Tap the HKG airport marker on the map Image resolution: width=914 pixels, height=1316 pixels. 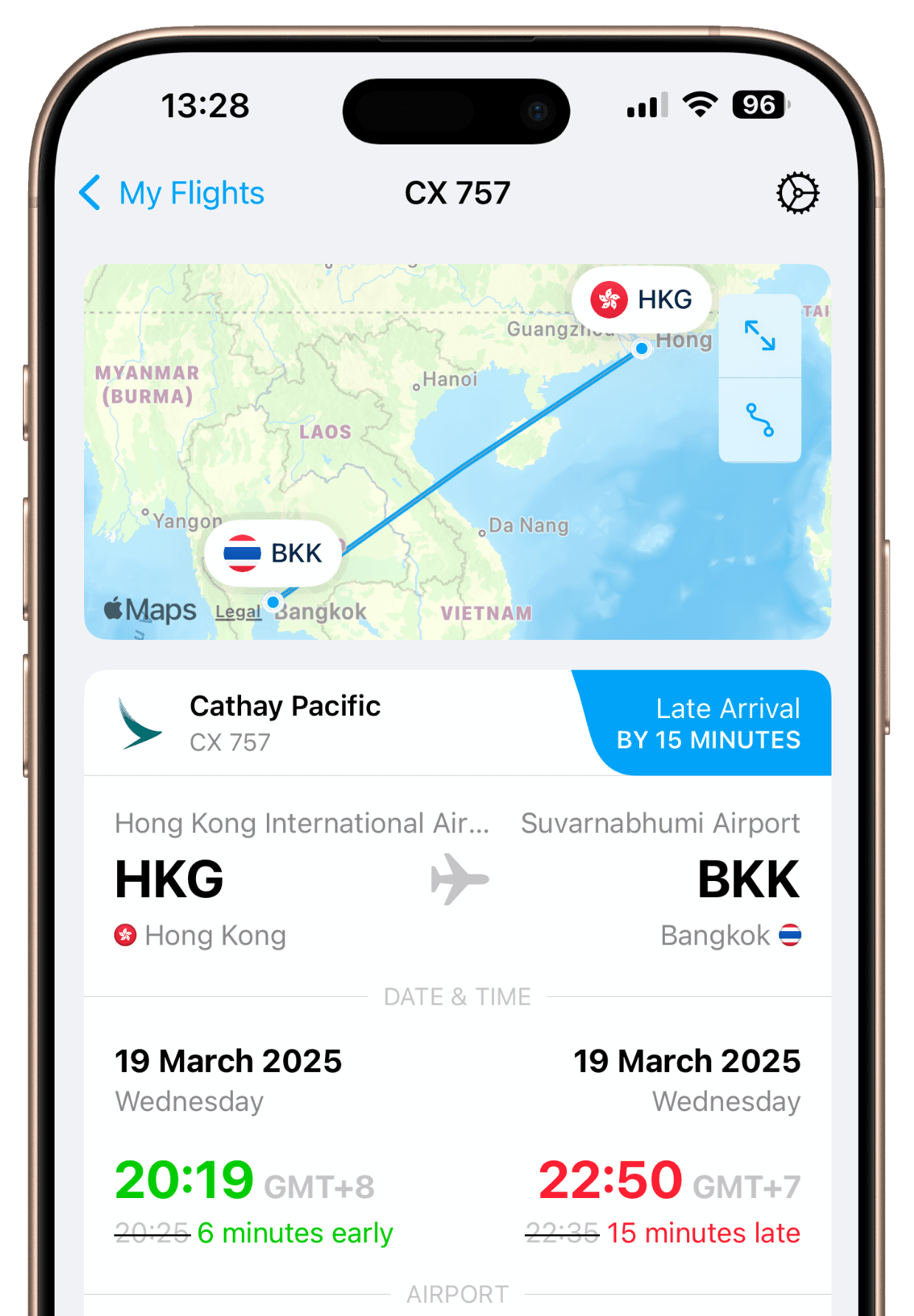click(x=642, y=299)
